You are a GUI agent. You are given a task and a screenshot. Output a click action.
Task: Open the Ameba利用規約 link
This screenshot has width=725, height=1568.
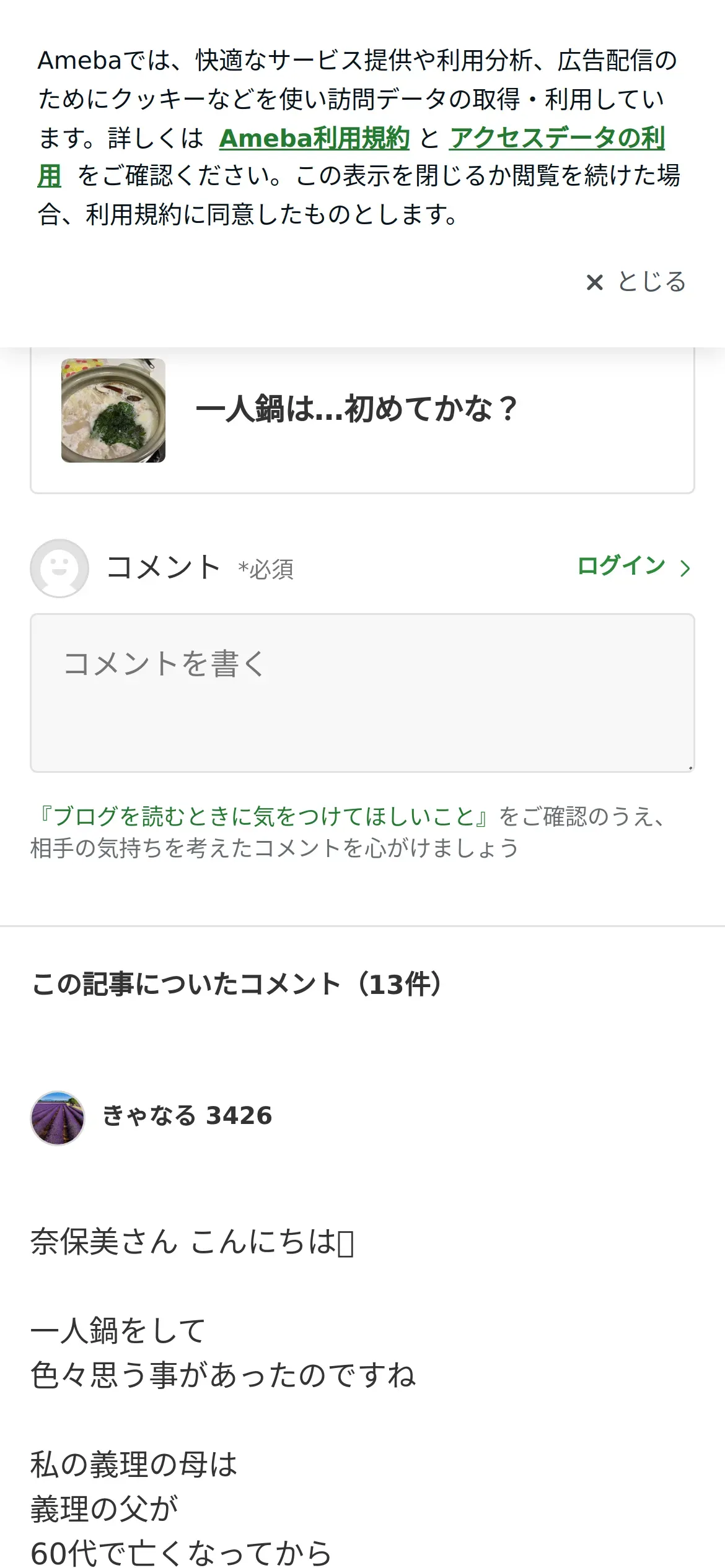pos(314,138)
